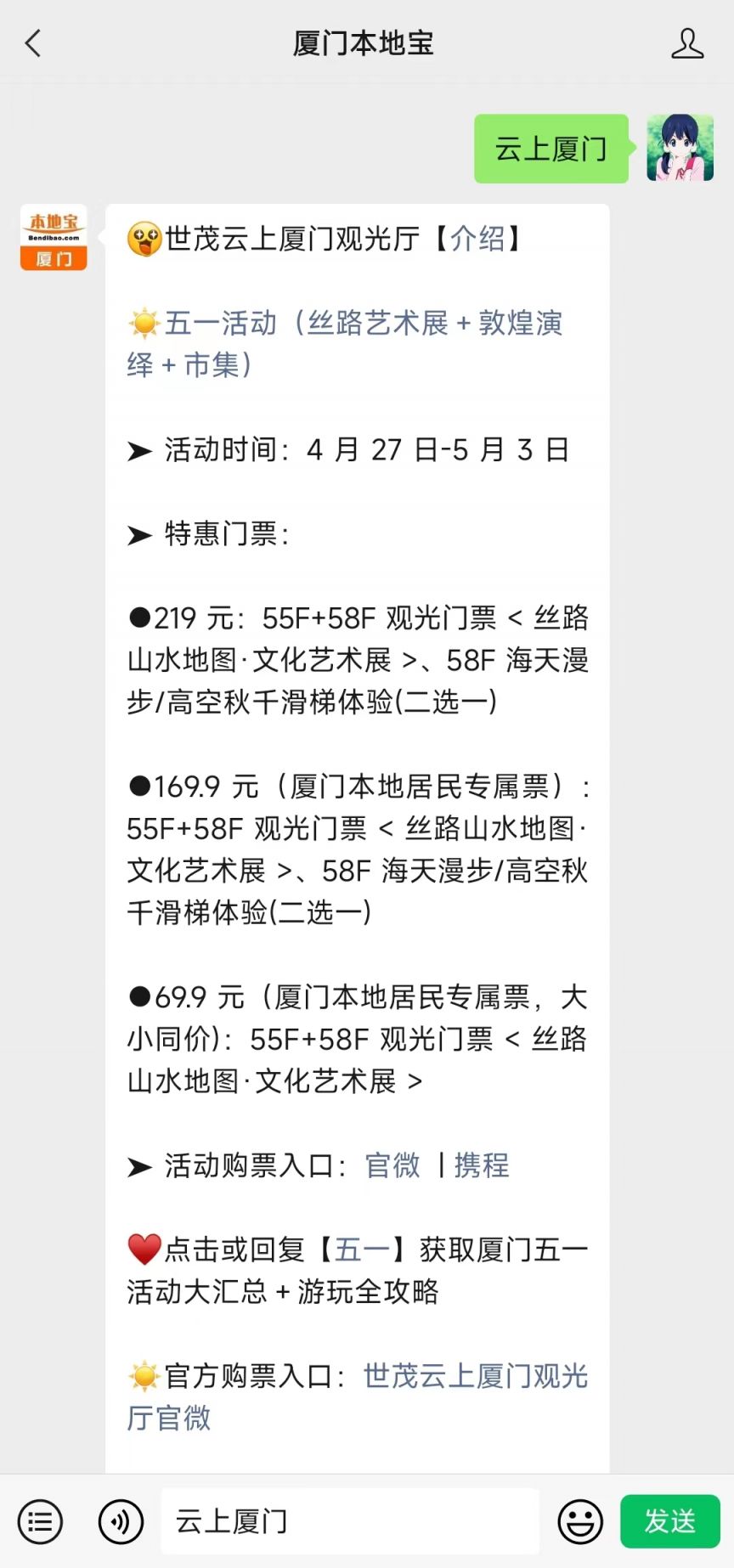Screen dimensions: 734x1568
Task: Open the 官微 ticket purchase link
Action: [x=392, y=1165]
